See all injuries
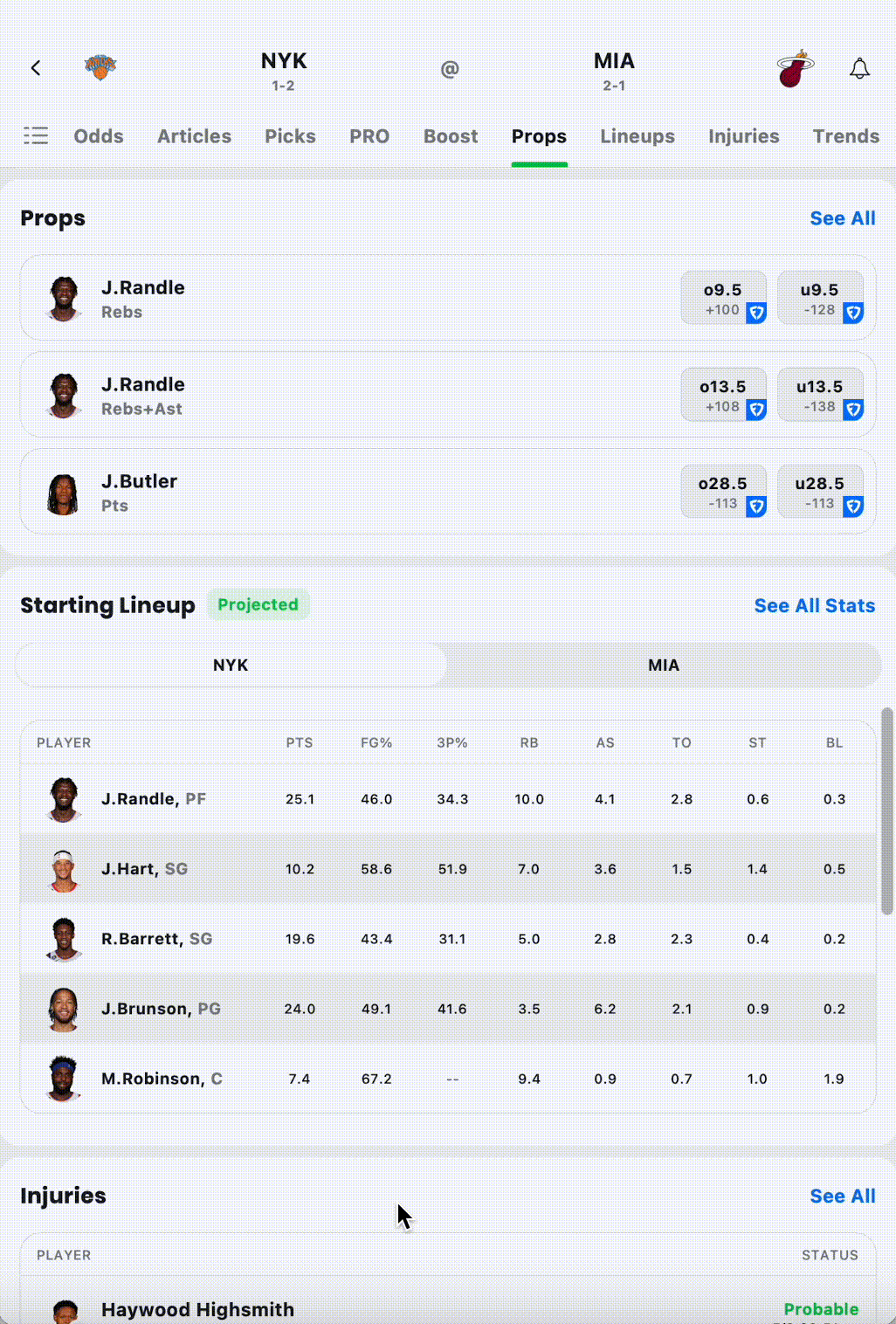Viewport: 896px width, 1324px height. [842, 1196]
